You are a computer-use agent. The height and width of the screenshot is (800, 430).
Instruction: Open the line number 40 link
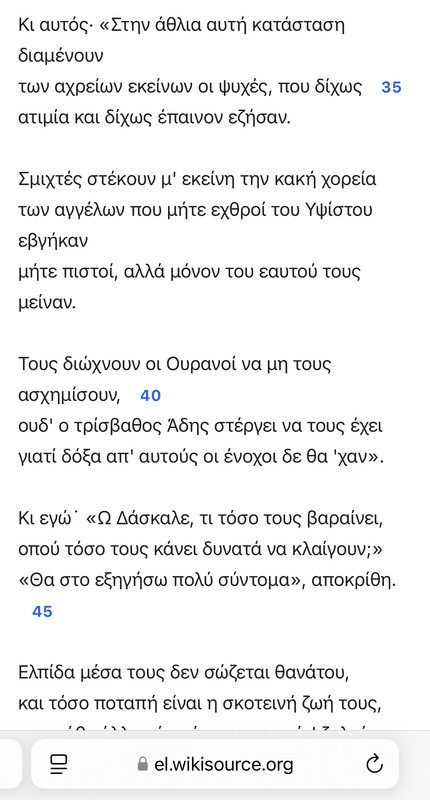click(x=150, y=395)
